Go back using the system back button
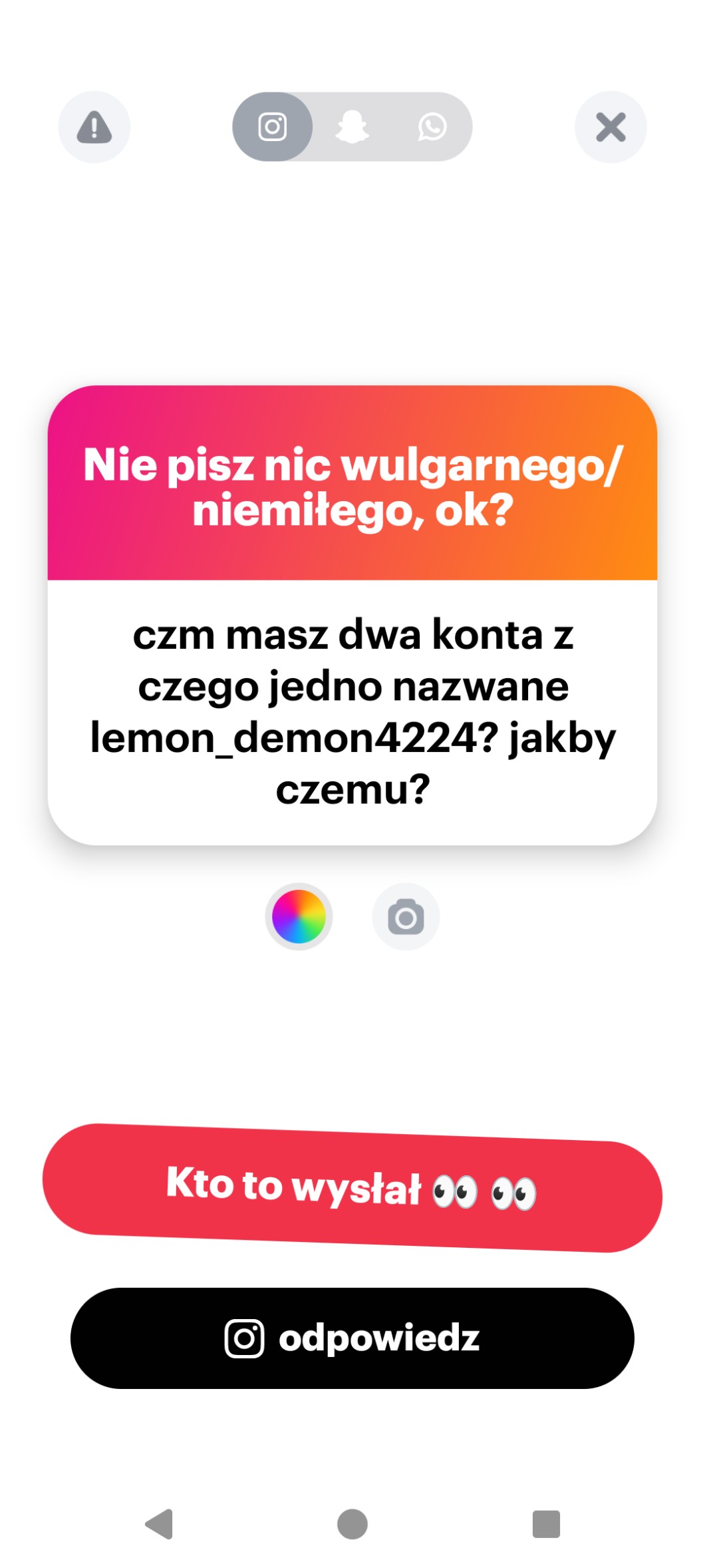 point(160,1524)
